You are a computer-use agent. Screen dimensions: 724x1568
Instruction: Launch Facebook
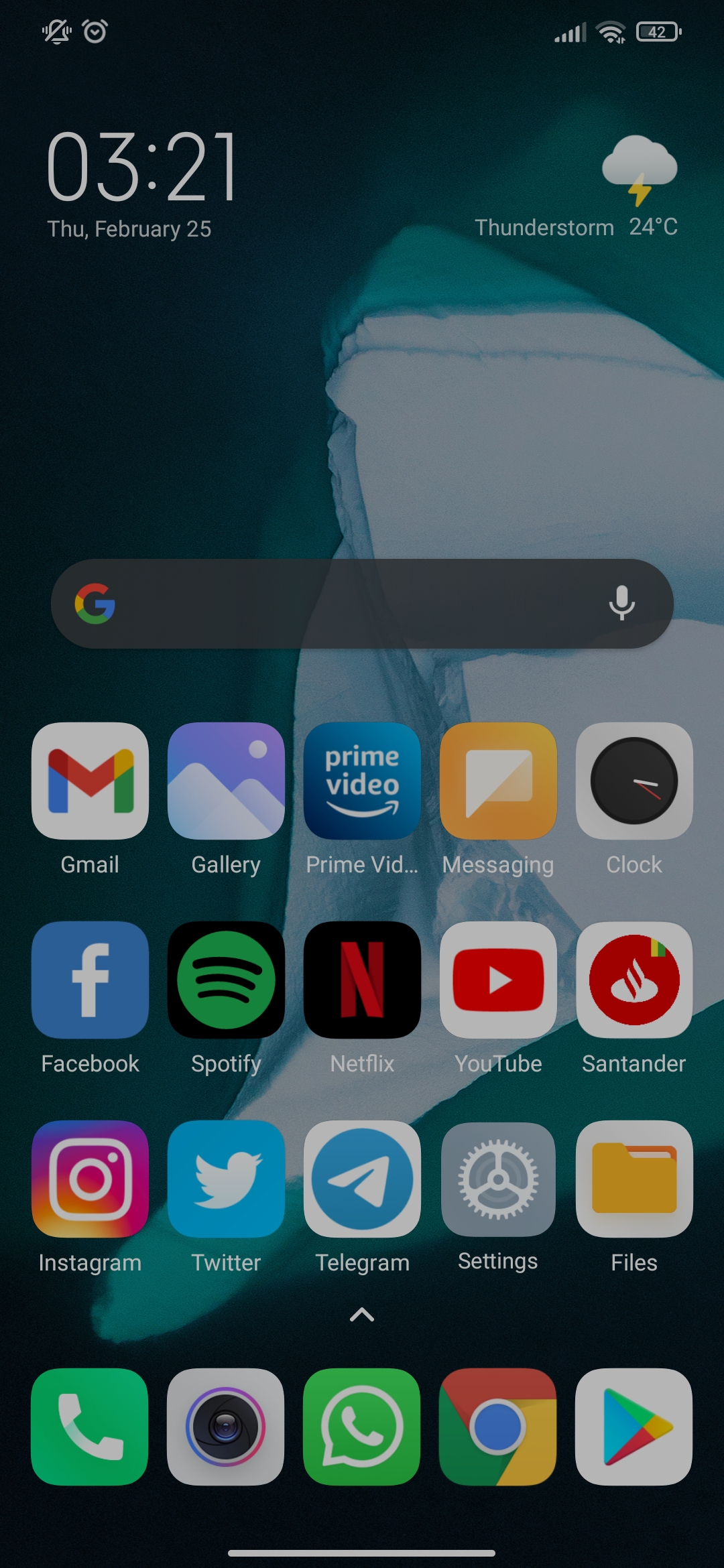(x=90, y=980)
